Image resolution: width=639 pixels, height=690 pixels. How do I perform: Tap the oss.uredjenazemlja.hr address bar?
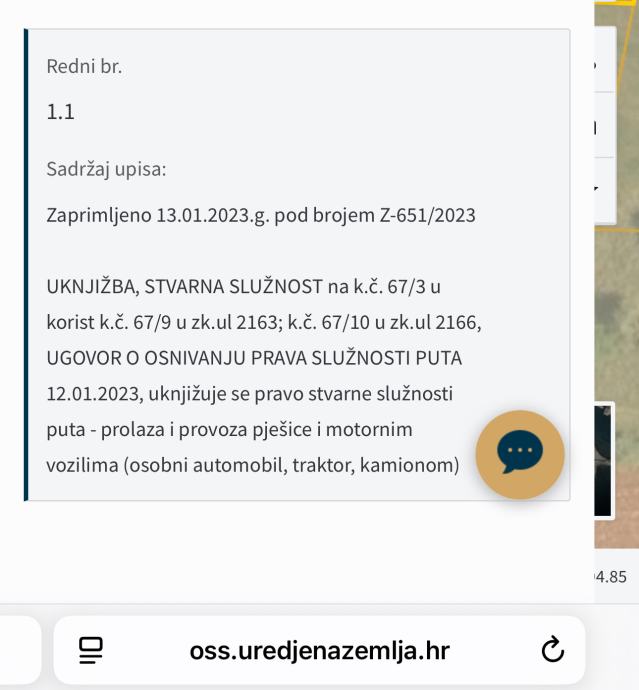click(x=319, y=651)
